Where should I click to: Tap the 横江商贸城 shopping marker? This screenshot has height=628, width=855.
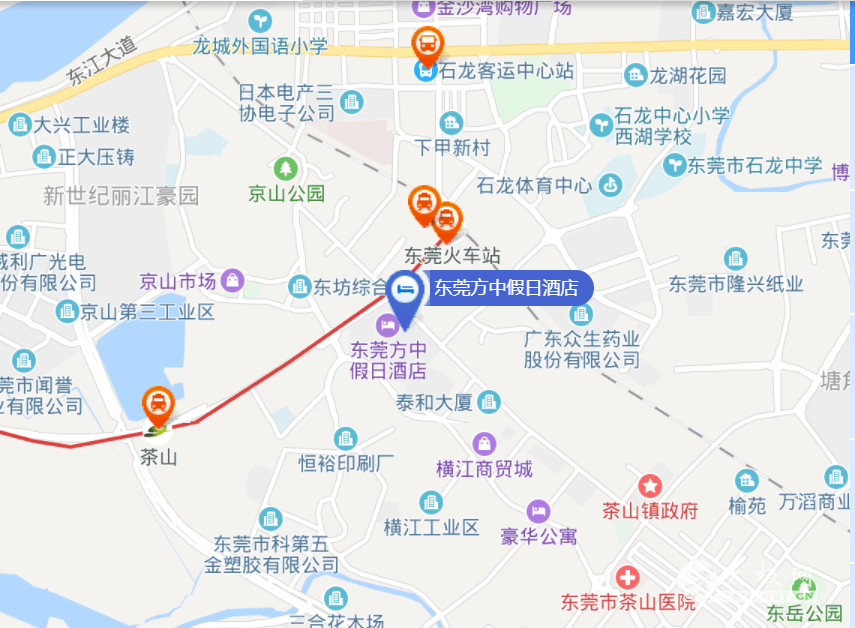(x=484, y=443)
